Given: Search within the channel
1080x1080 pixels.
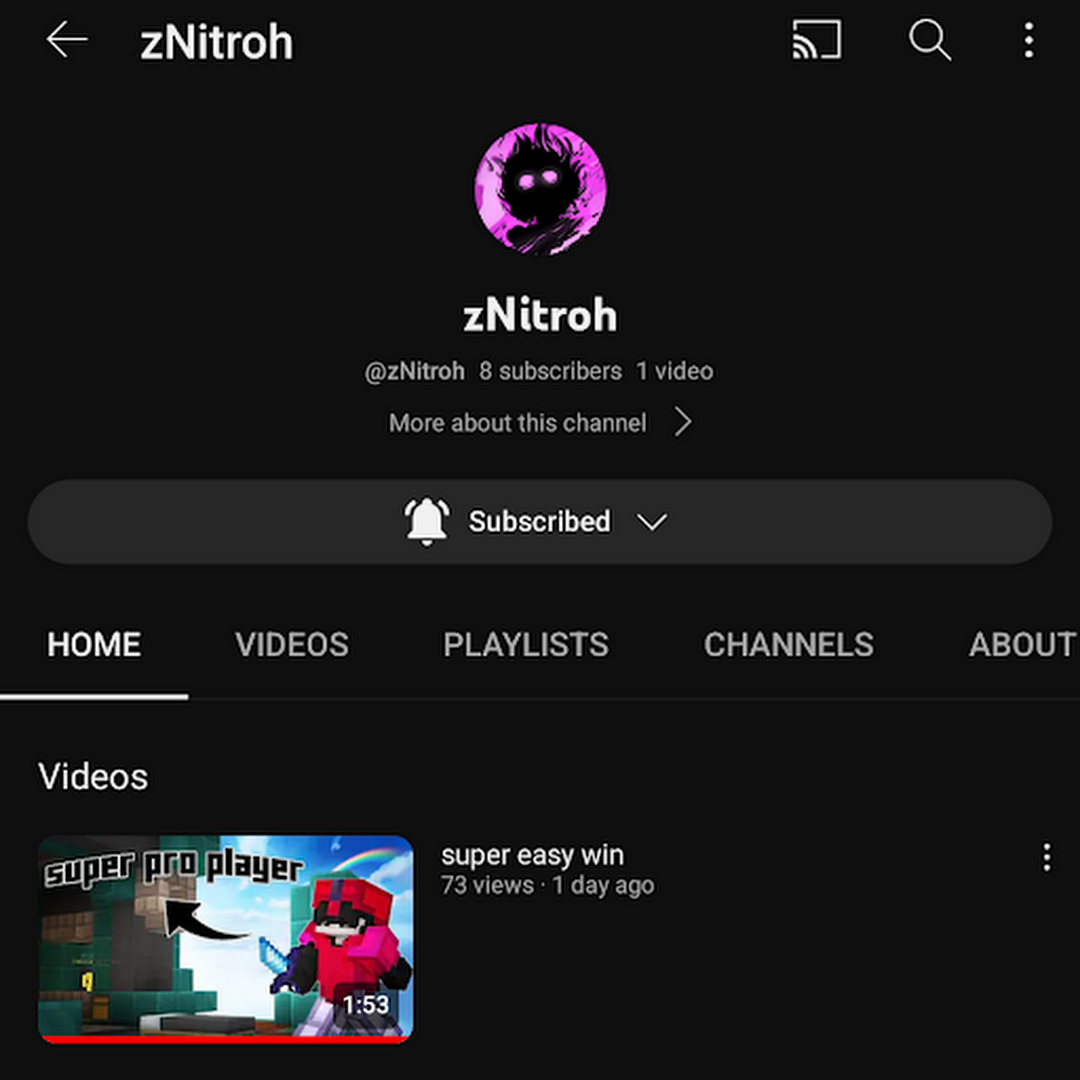Looking at the screenshot, I should coord(929,41).
